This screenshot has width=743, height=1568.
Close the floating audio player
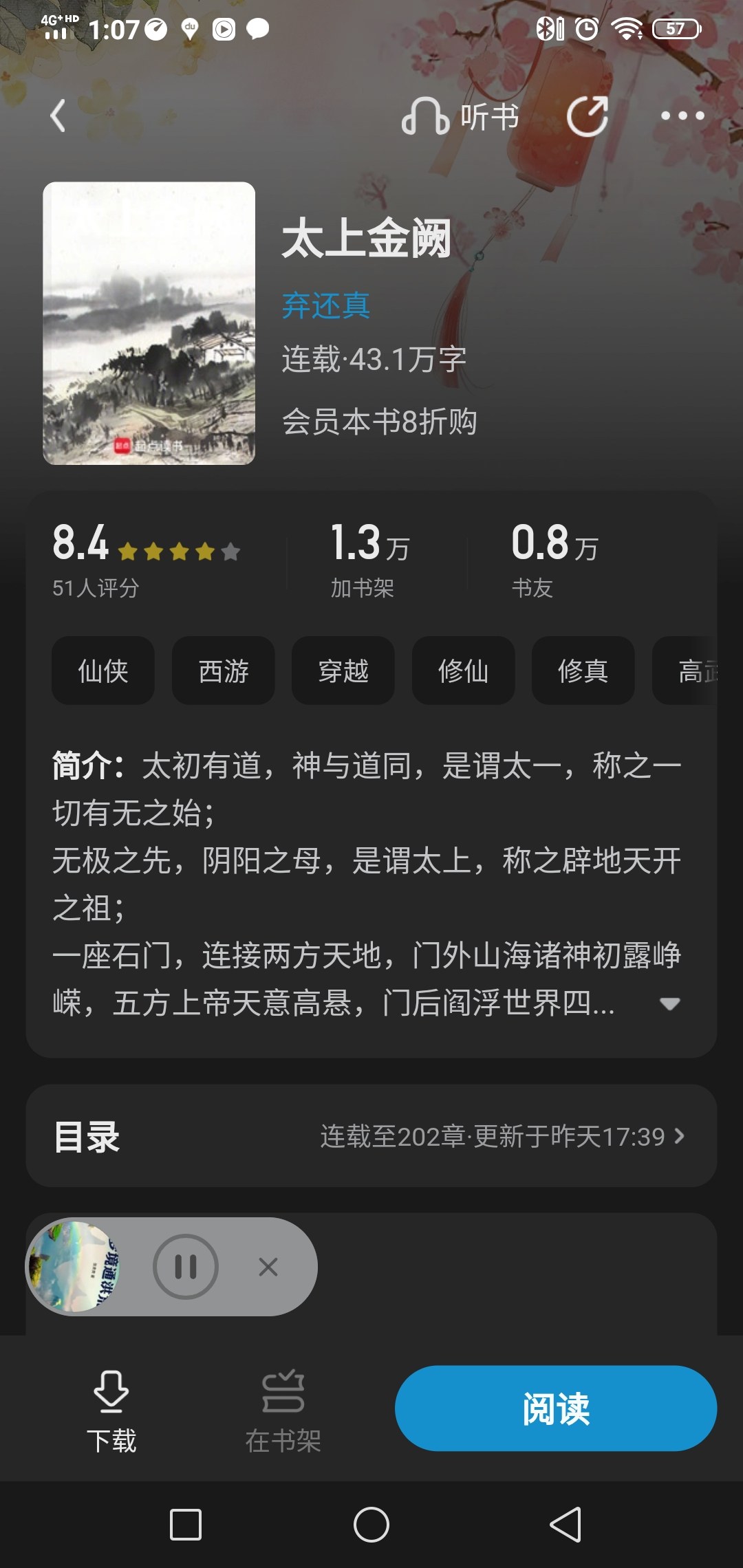coord(268,1267)
